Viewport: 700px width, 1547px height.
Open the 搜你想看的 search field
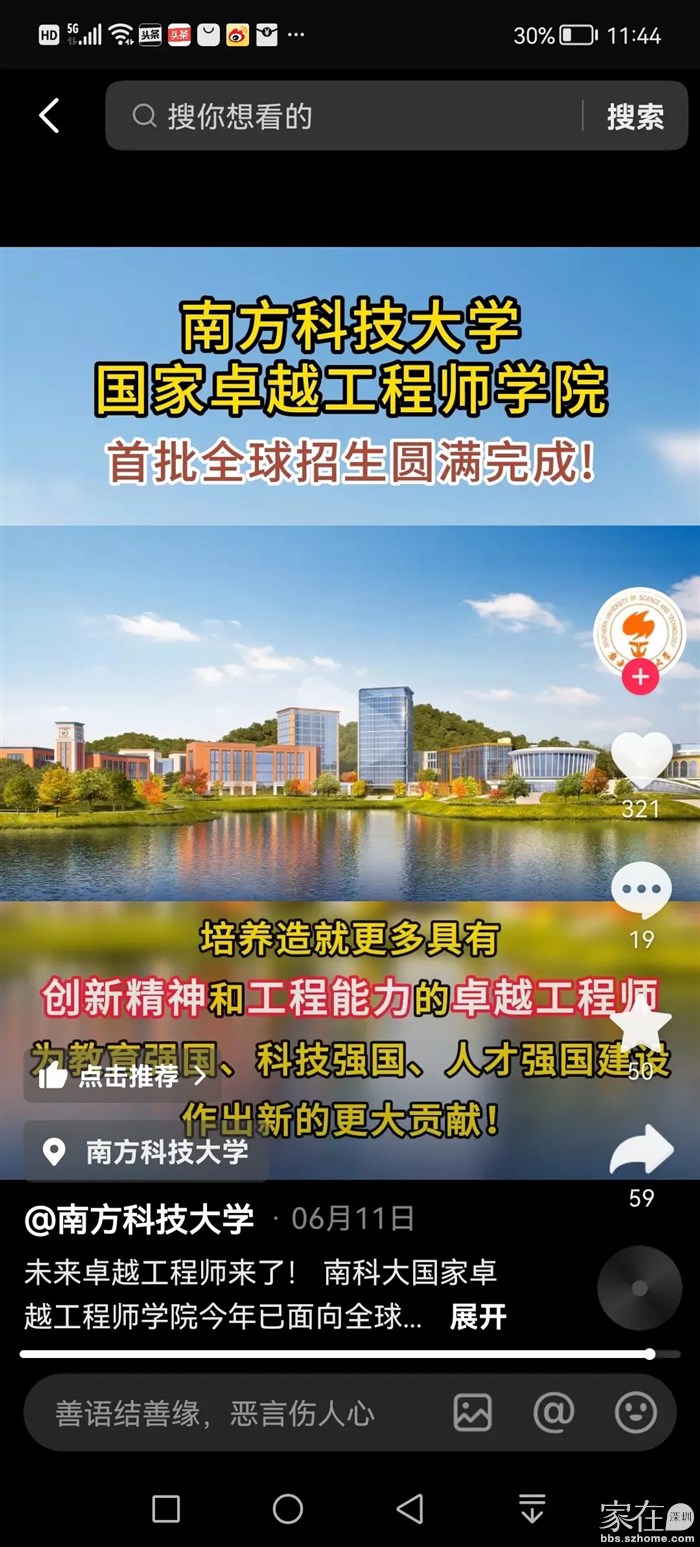coord(340,116)
